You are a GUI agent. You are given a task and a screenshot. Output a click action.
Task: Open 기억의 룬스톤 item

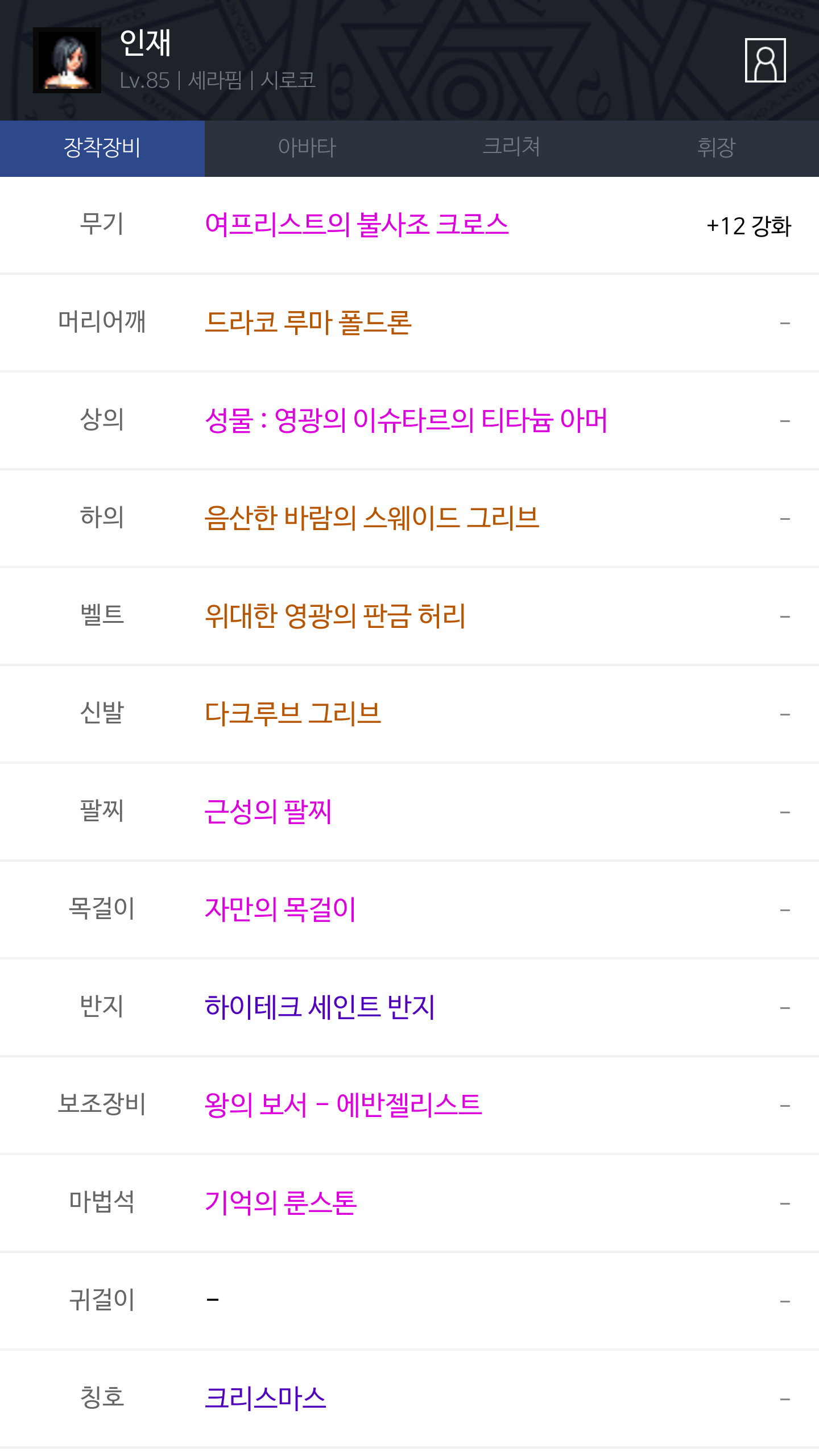click(x=280, y=1203)
